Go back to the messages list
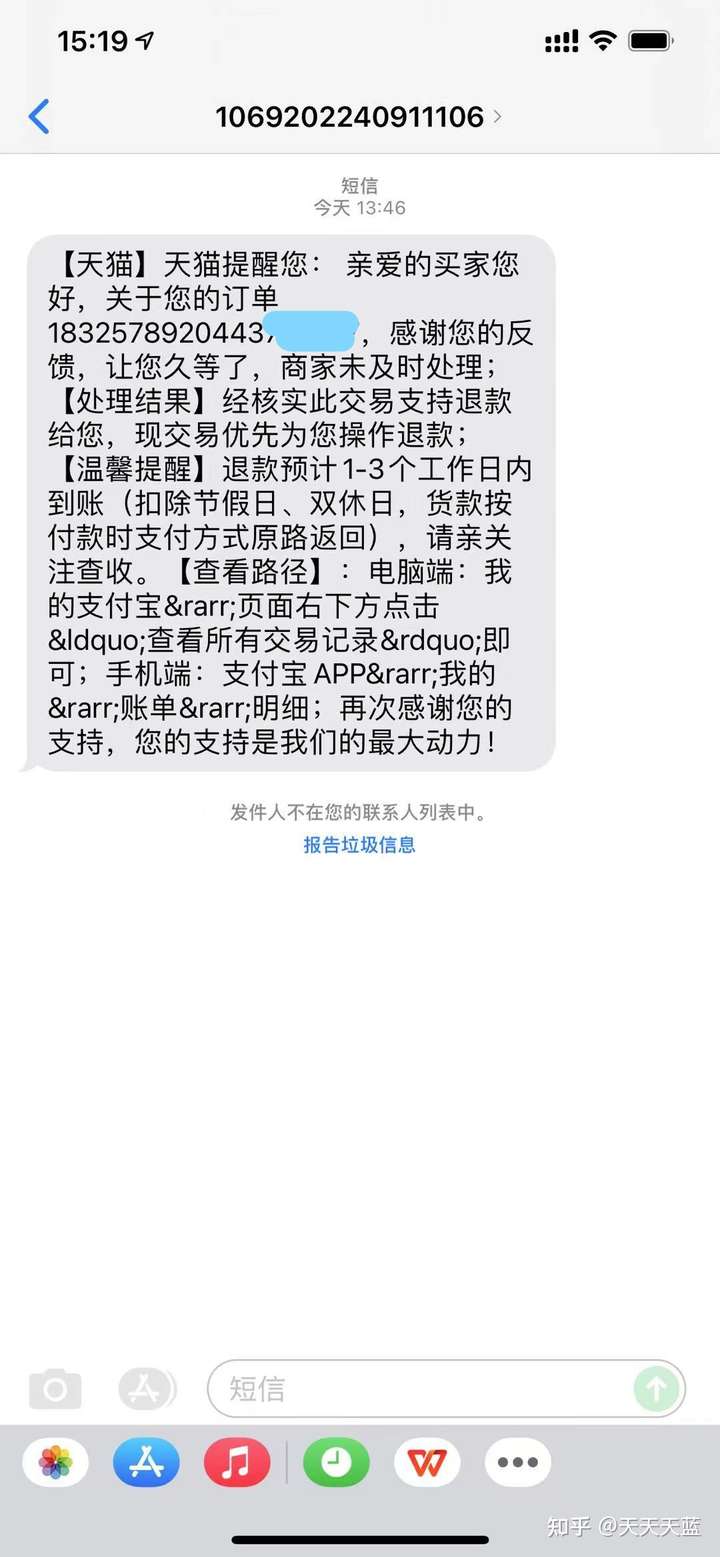 point(39,117)
